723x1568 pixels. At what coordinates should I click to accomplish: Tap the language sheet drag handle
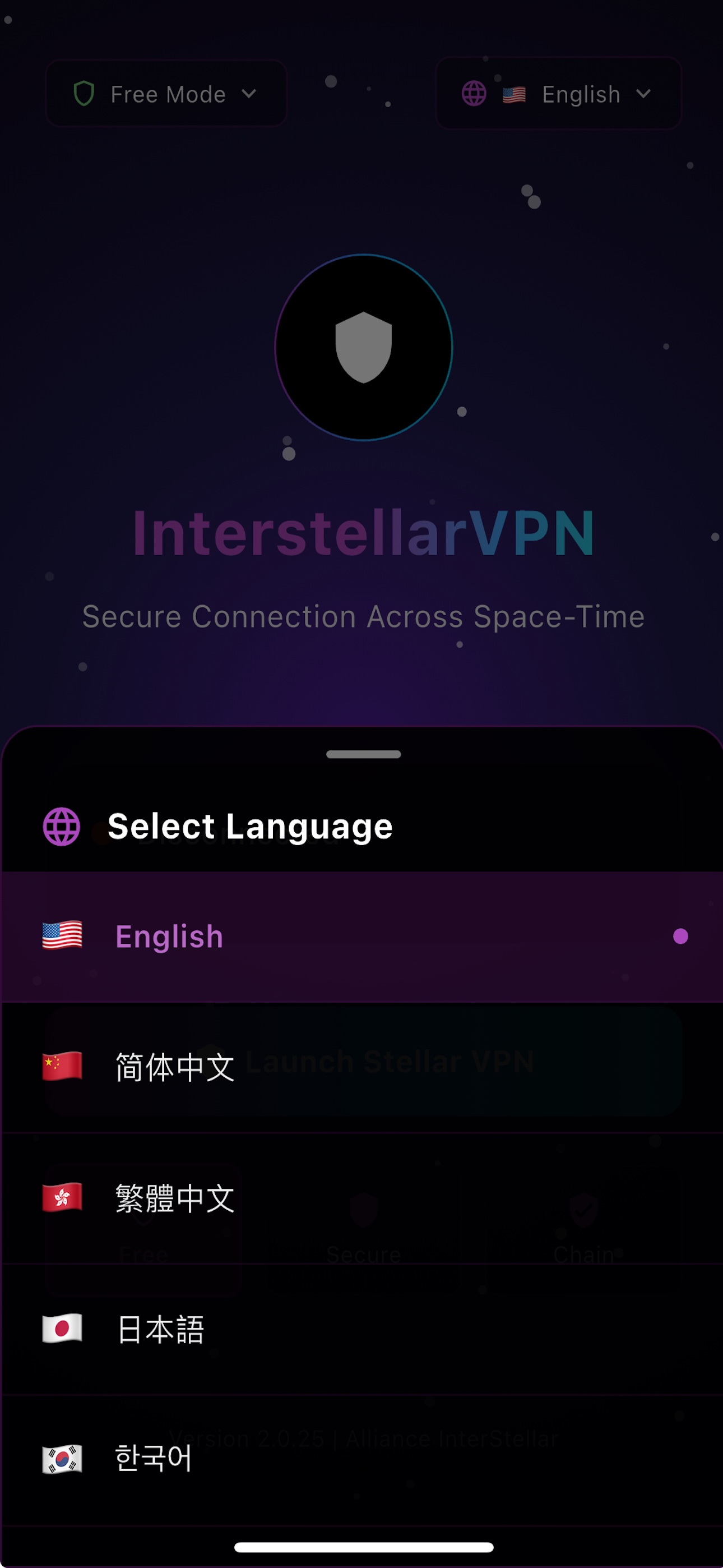(x=363, y=754)
